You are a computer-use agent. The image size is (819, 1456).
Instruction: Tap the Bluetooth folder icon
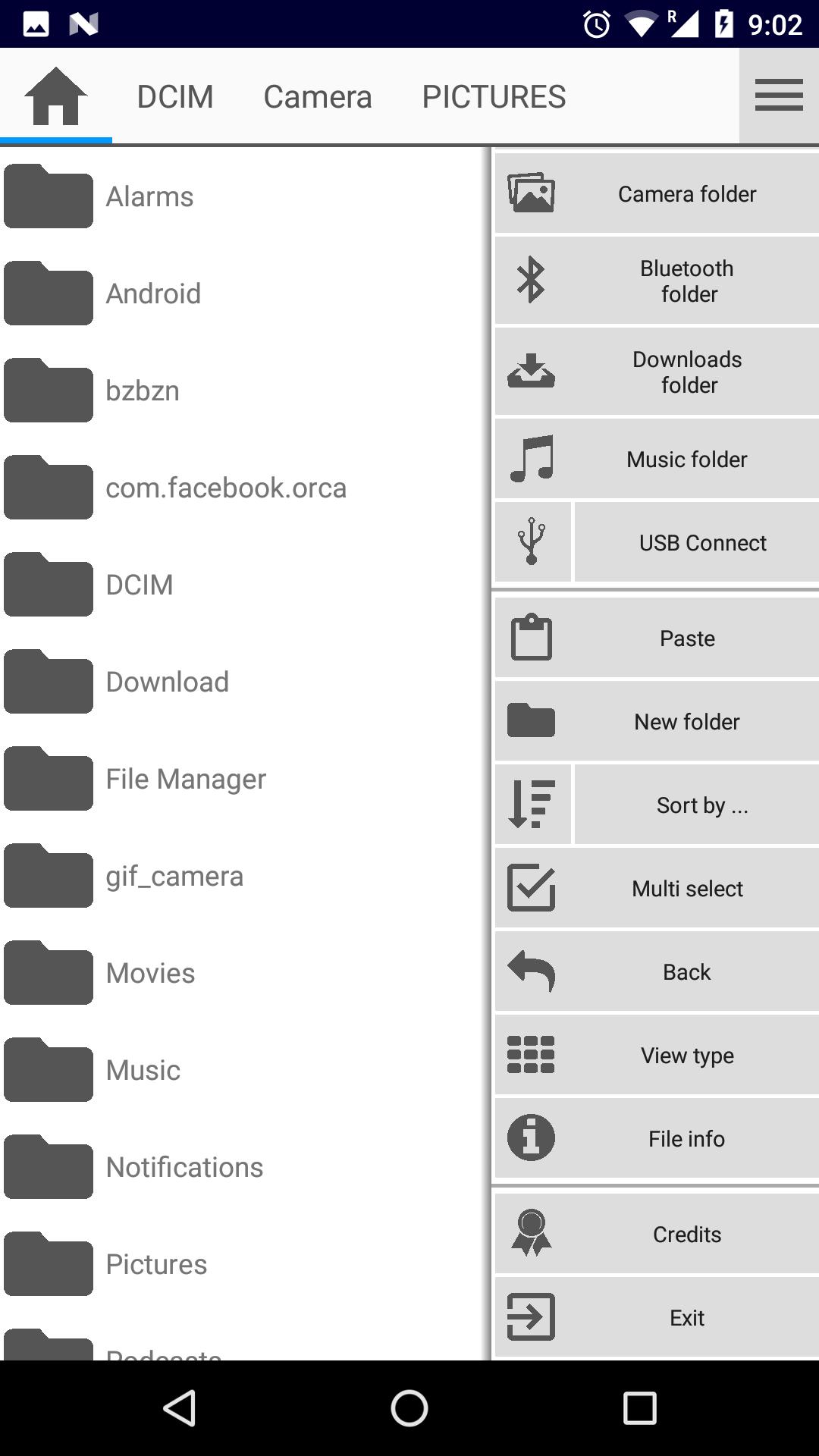(532, 280)
